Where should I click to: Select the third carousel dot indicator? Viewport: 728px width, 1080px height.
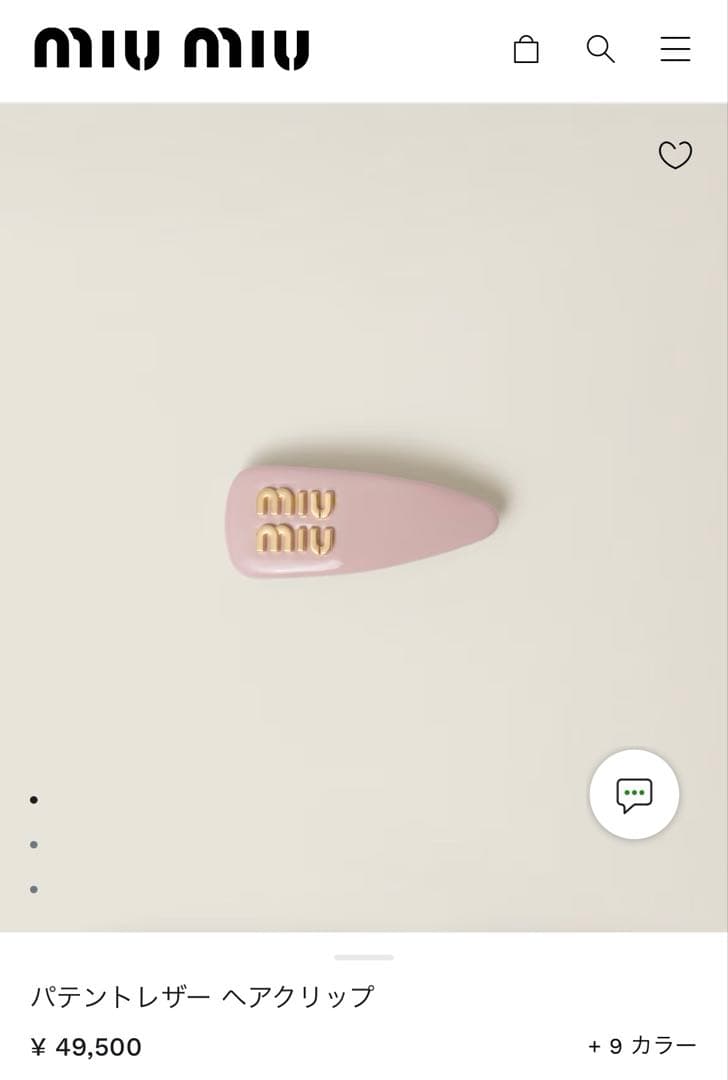[35, 889]
